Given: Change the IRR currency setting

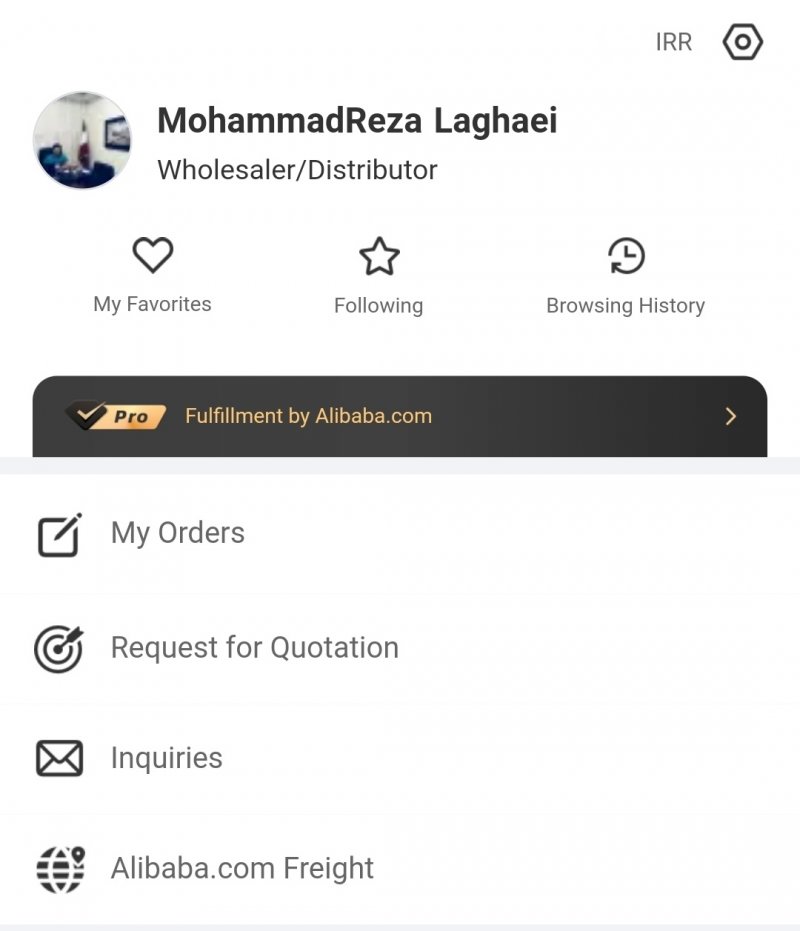Looking at the screenshot, I should (x=673, y=43).
